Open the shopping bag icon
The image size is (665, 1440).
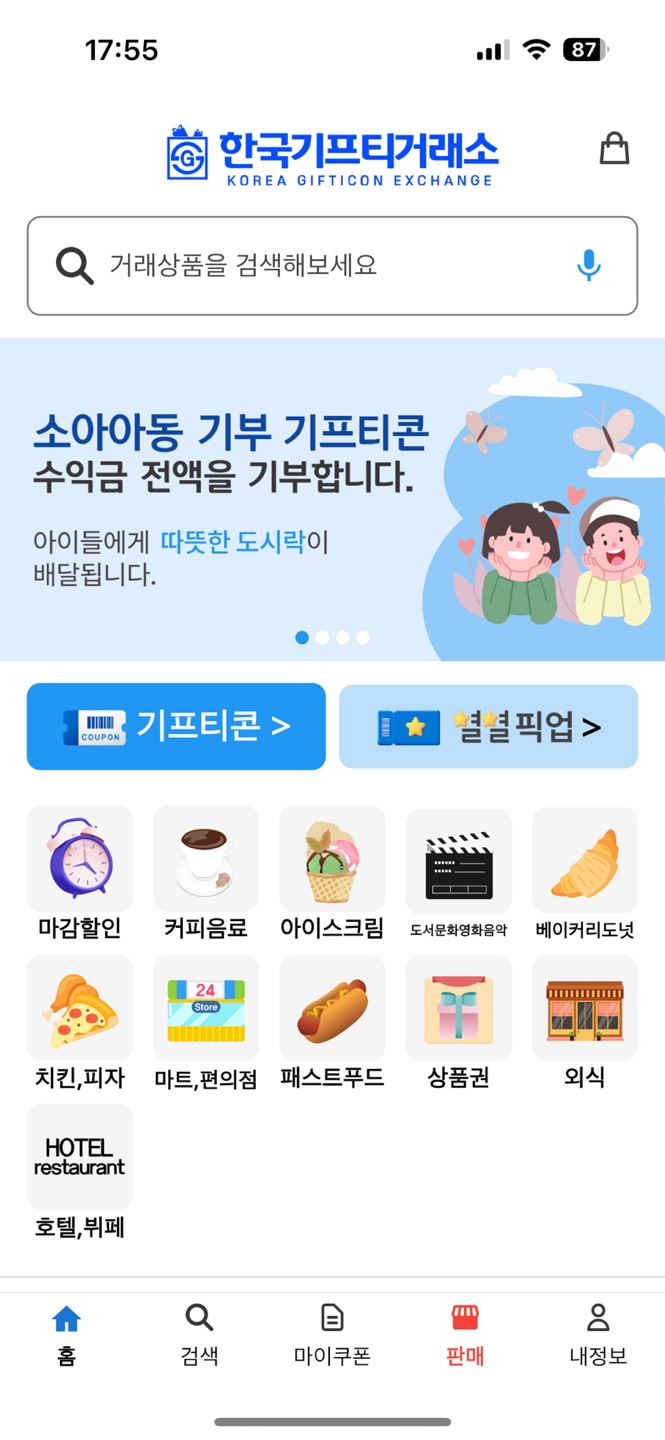[614, 149]
